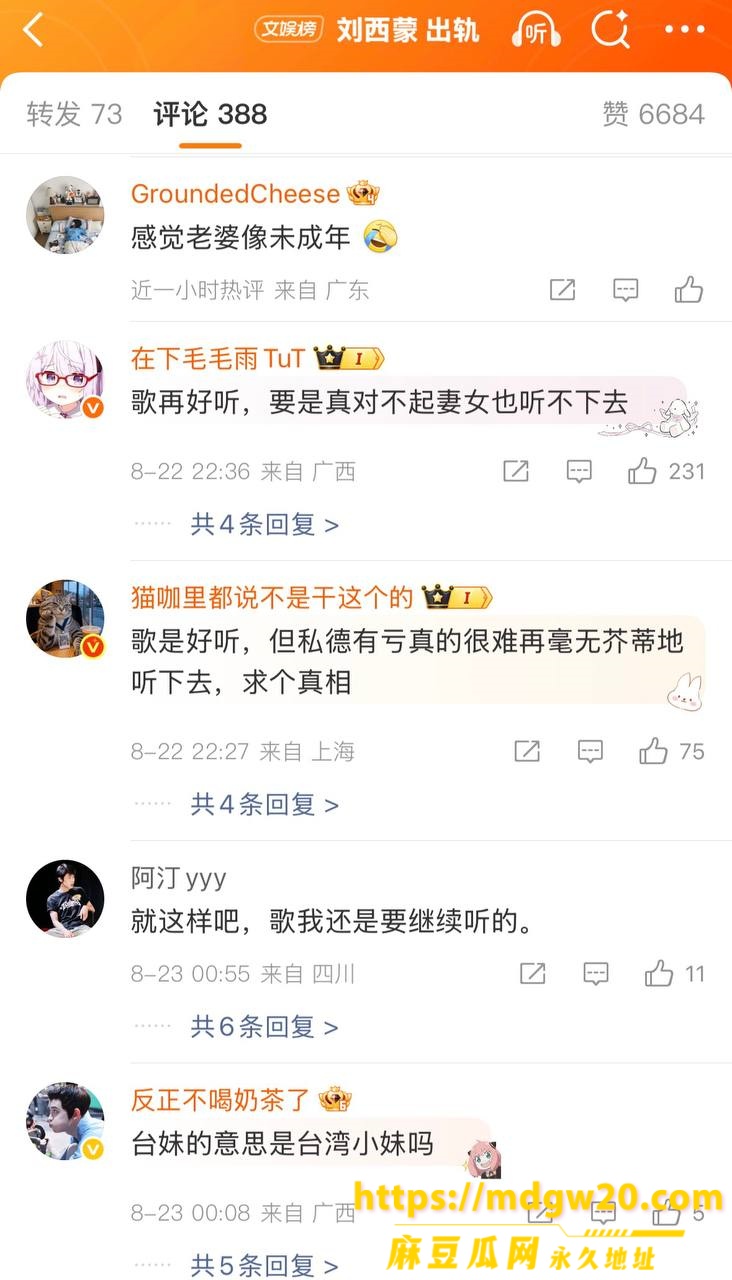Viewport: 732px width, 1280px height.
Task: Expand 共5条回复 under 反正不喝奶茶了
Action: click(x=265, y=1266)
